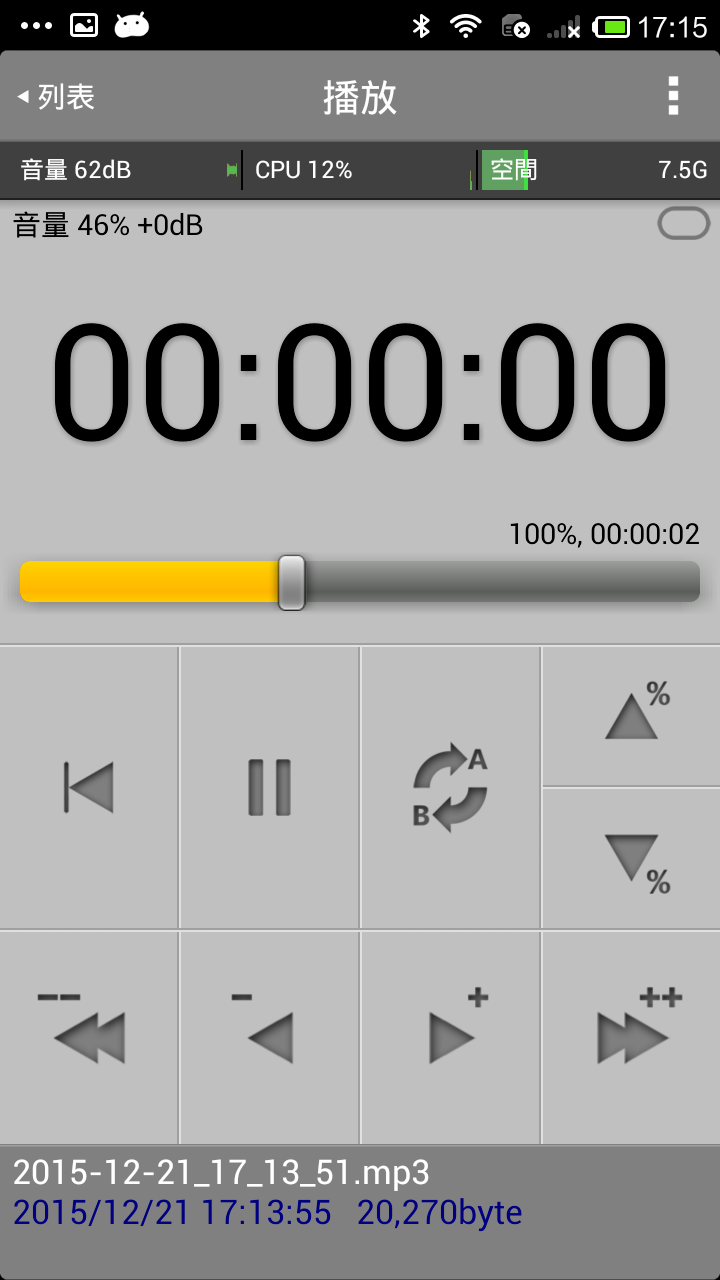Open the overflow menu
Viewport: 720px width, 1280px height.
pyautogui.click(x=673, y=96)
